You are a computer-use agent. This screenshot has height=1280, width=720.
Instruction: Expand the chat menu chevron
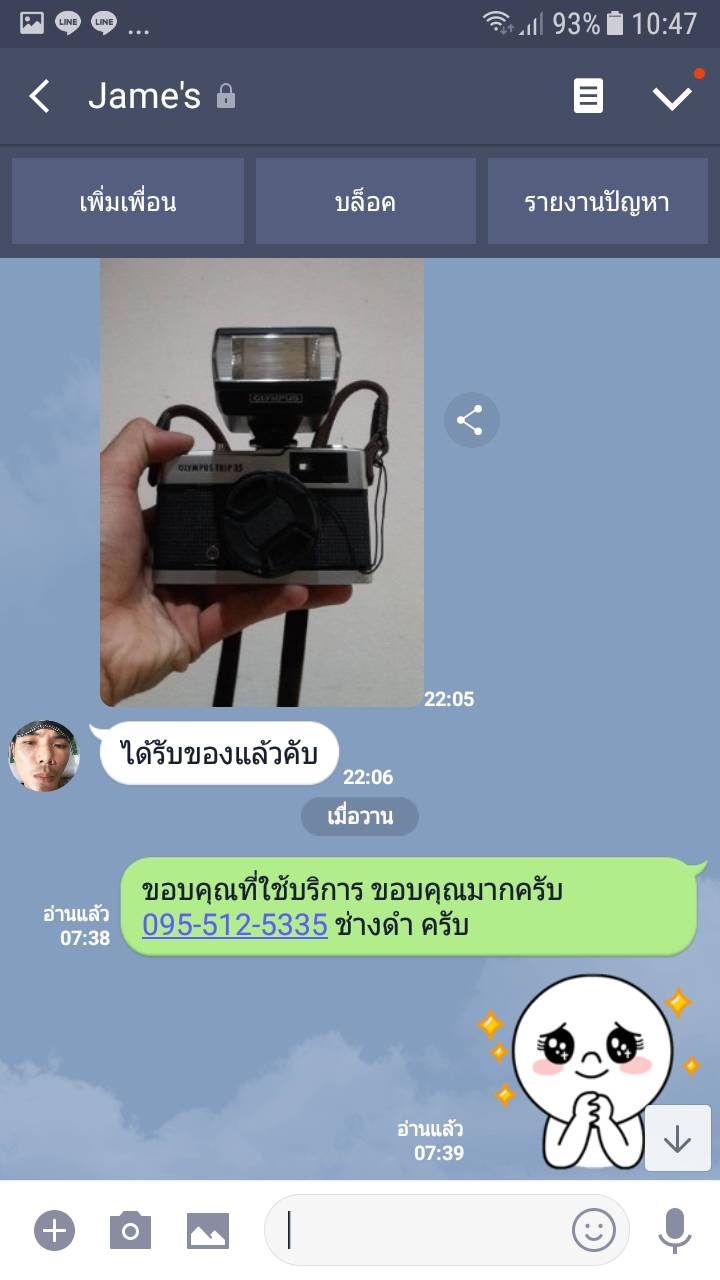672,97
